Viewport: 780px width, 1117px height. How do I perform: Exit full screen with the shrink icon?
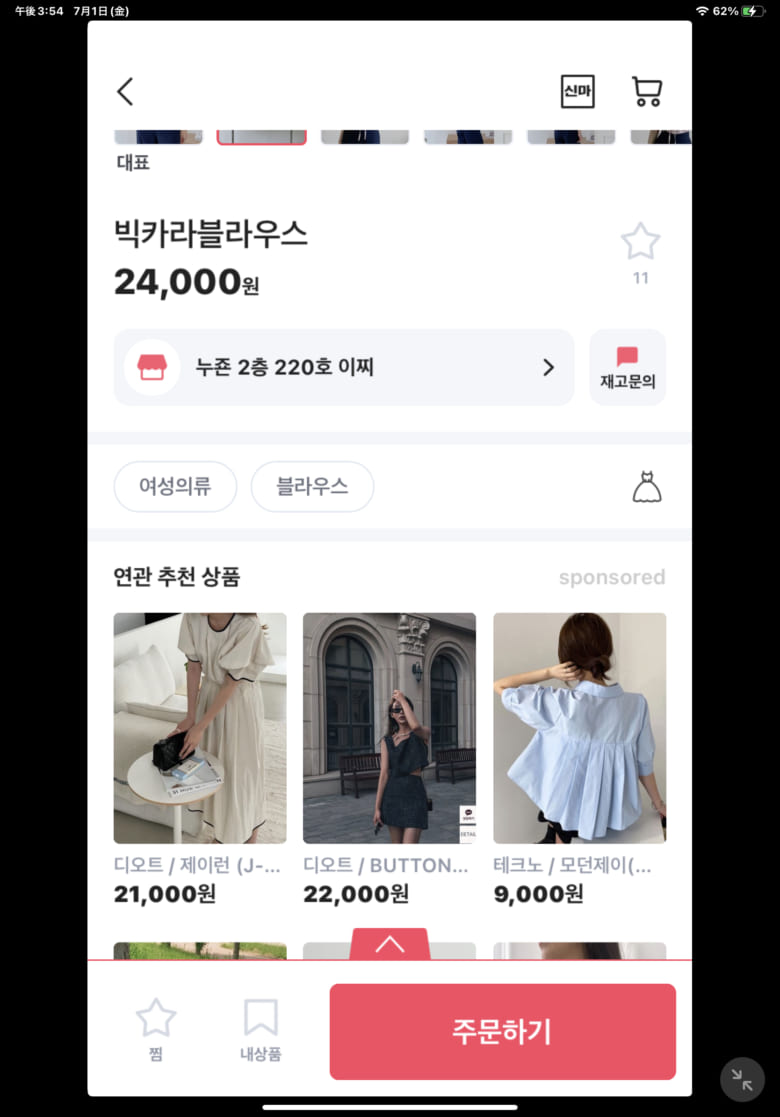pyautogui.click(x=742, y=1079)
